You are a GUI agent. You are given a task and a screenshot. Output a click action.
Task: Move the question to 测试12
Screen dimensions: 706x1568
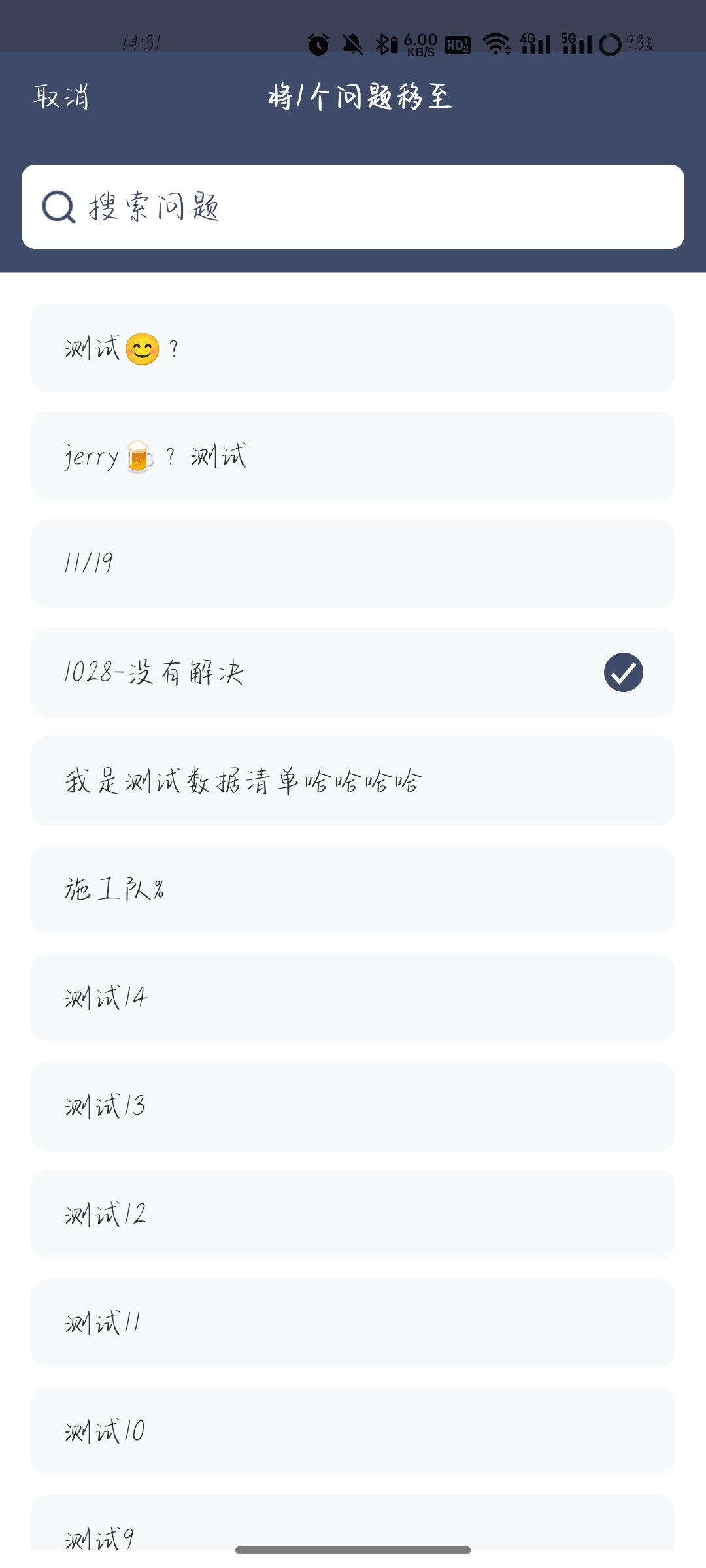pos(353,1215)
